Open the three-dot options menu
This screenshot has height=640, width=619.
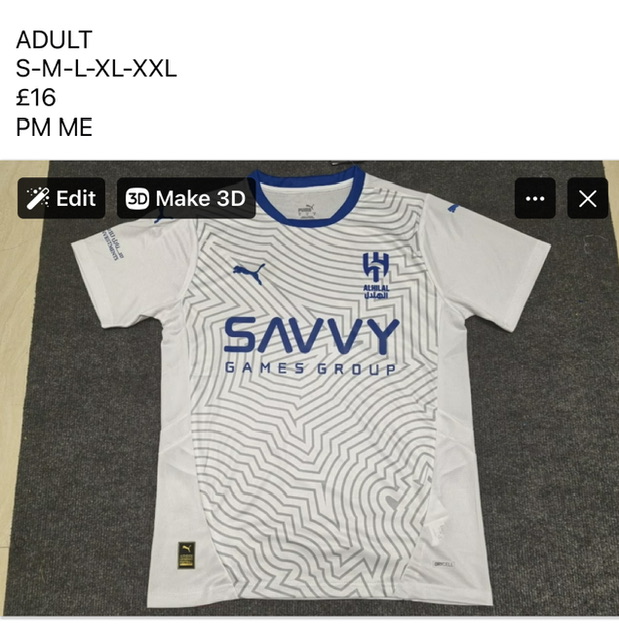535,198
